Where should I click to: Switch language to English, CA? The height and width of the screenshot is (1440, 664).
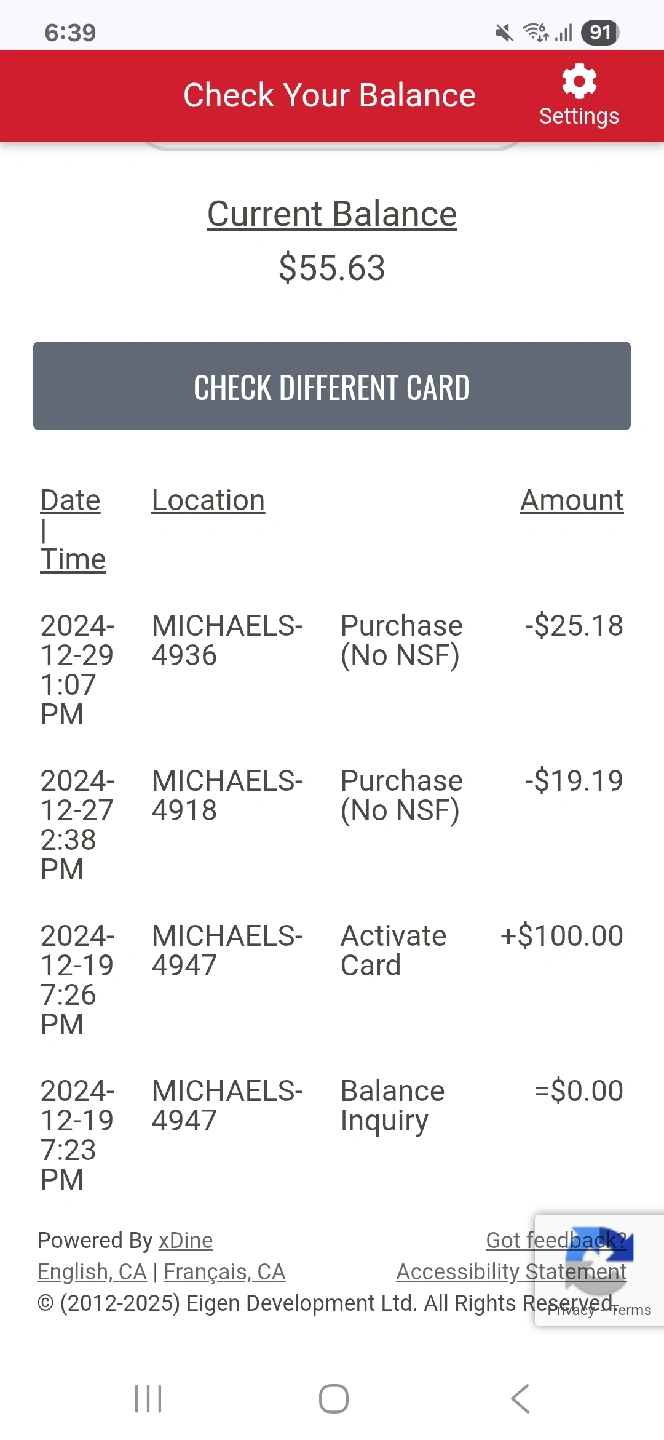(x=92, y=1272)
